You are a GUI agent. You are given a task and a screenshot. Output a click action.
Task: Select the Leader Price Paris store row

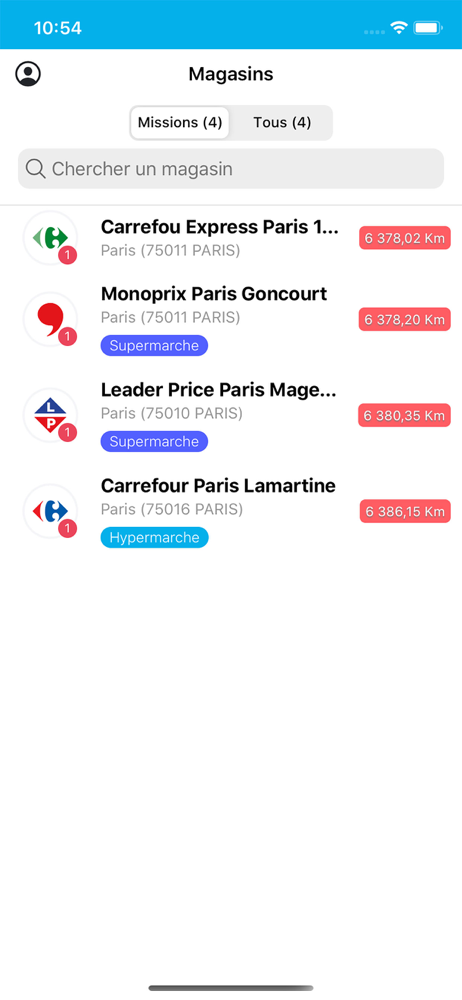pos(231,415)
